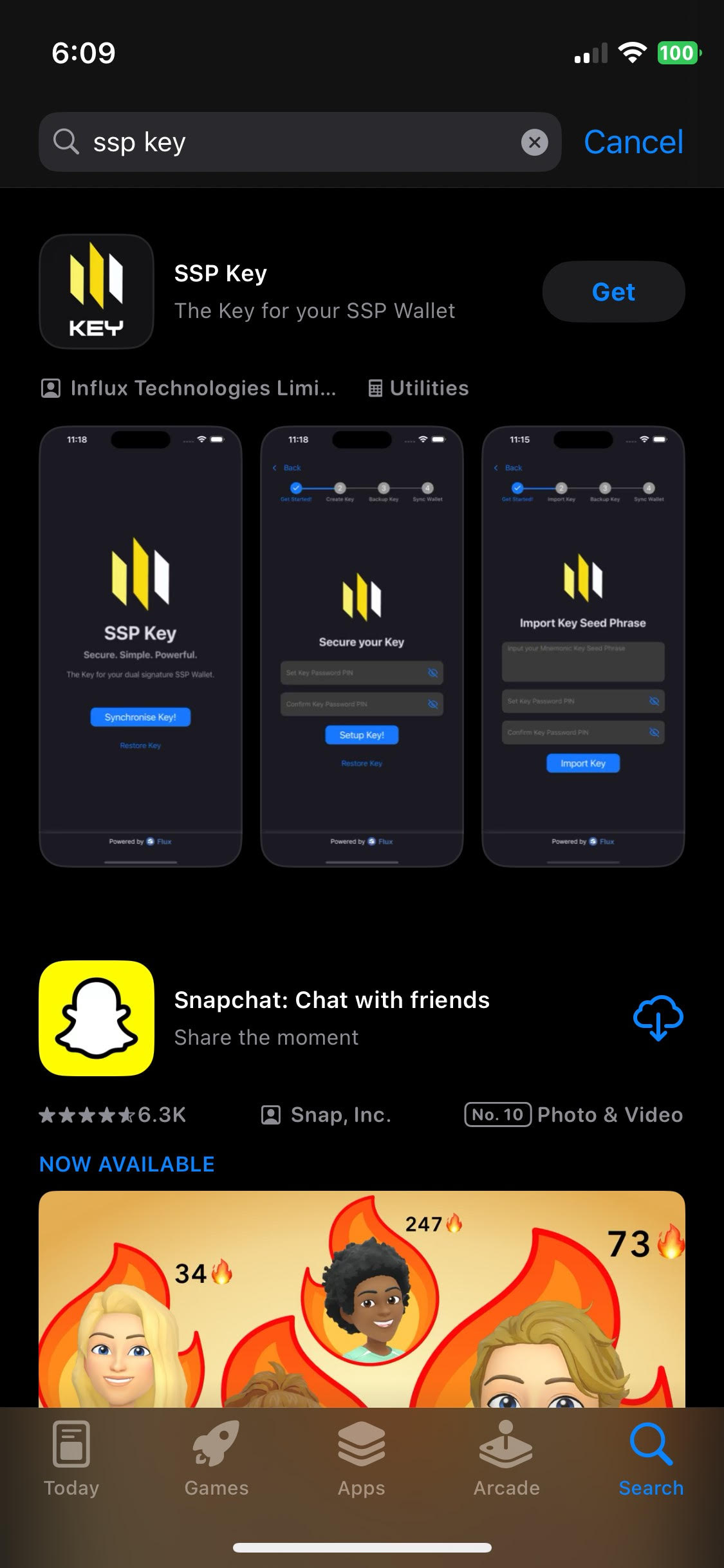
Task: Select the Search tab
Action: 651,1460
